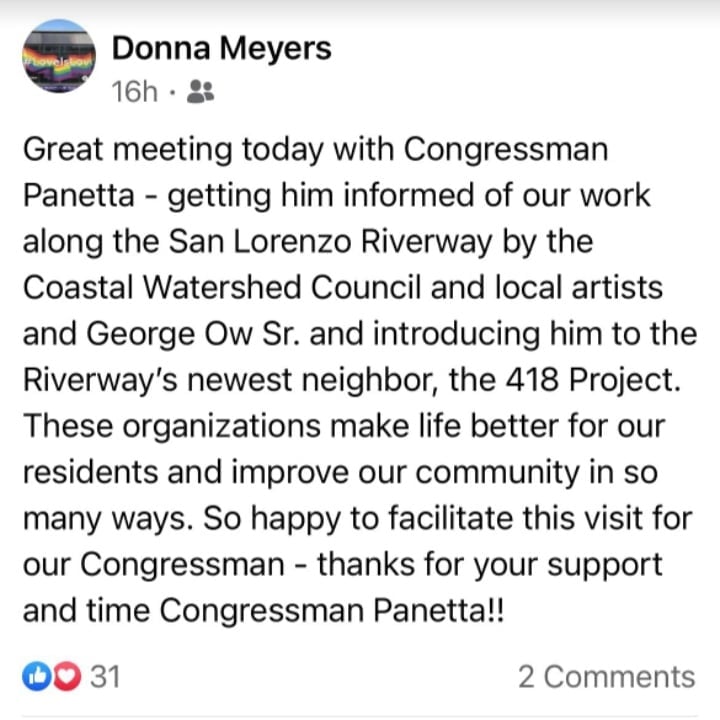Open Donna Meyers' profile picture
The image size is (720, 720).
[x=58, y=57]
